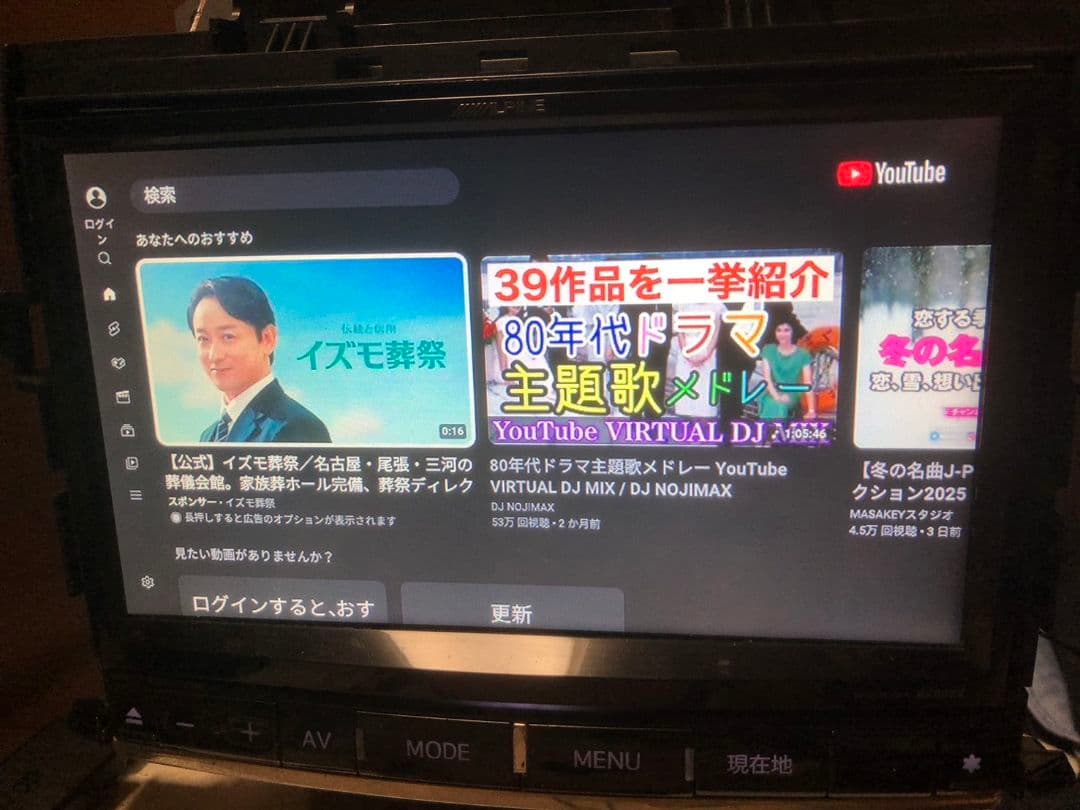Open settings gear icon
The image size is (1080, 810).
click(147, 582)
